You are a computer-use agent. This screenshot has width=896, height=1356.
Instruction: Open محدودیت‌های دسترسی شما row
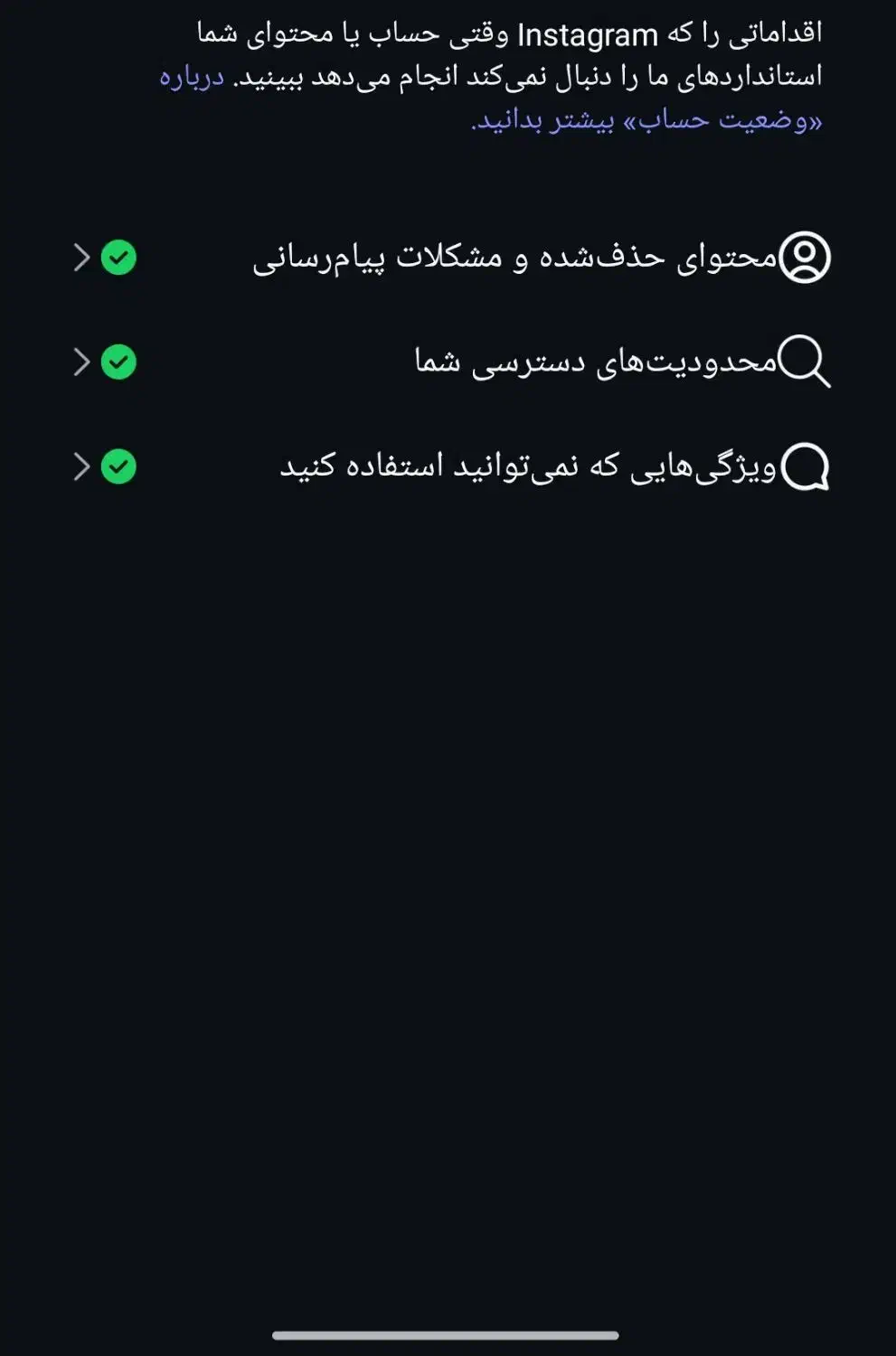[451, 362]
